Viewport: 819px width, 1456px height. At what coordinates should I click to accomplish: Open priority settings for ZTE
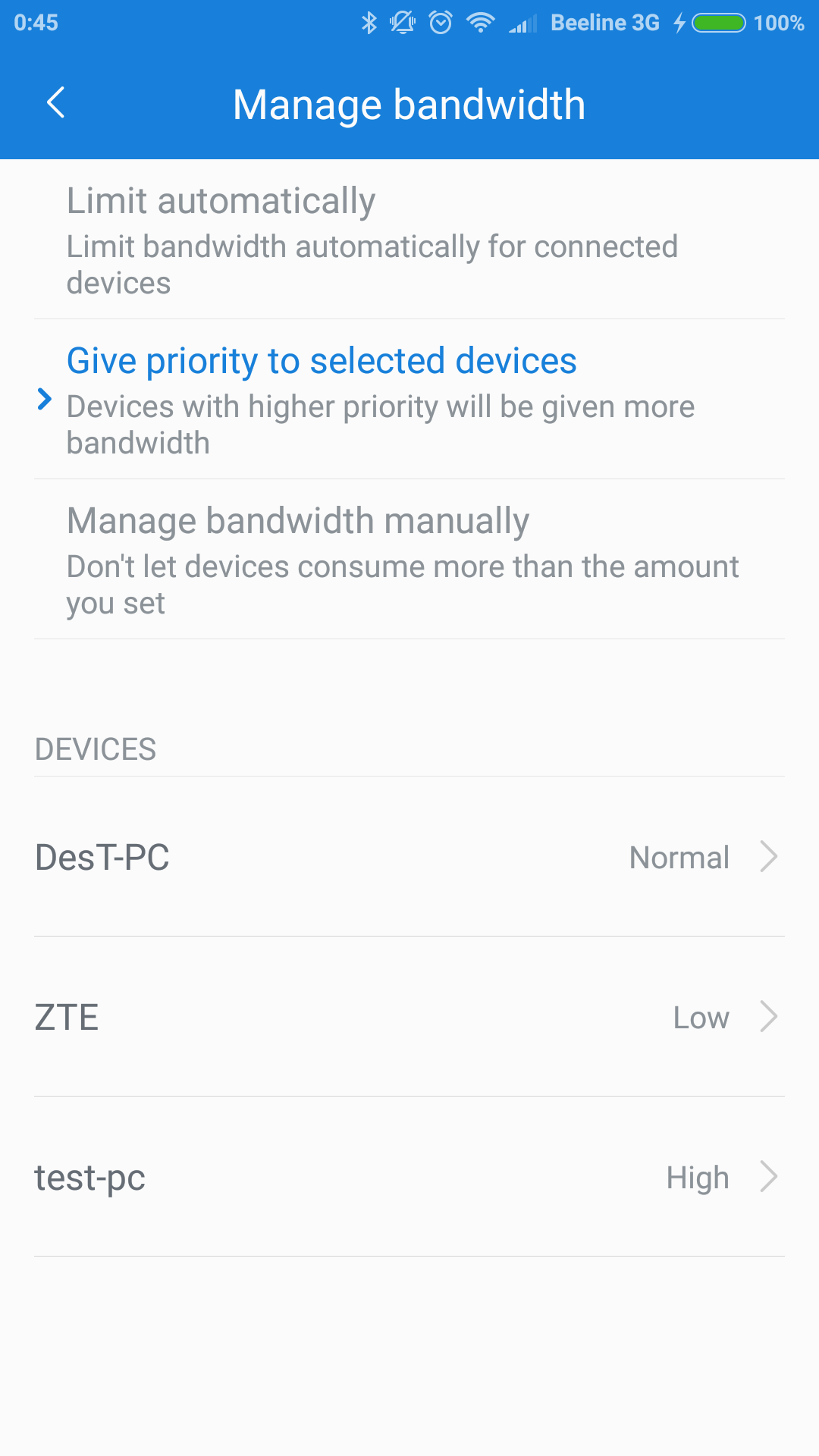tap(409, 1017)
